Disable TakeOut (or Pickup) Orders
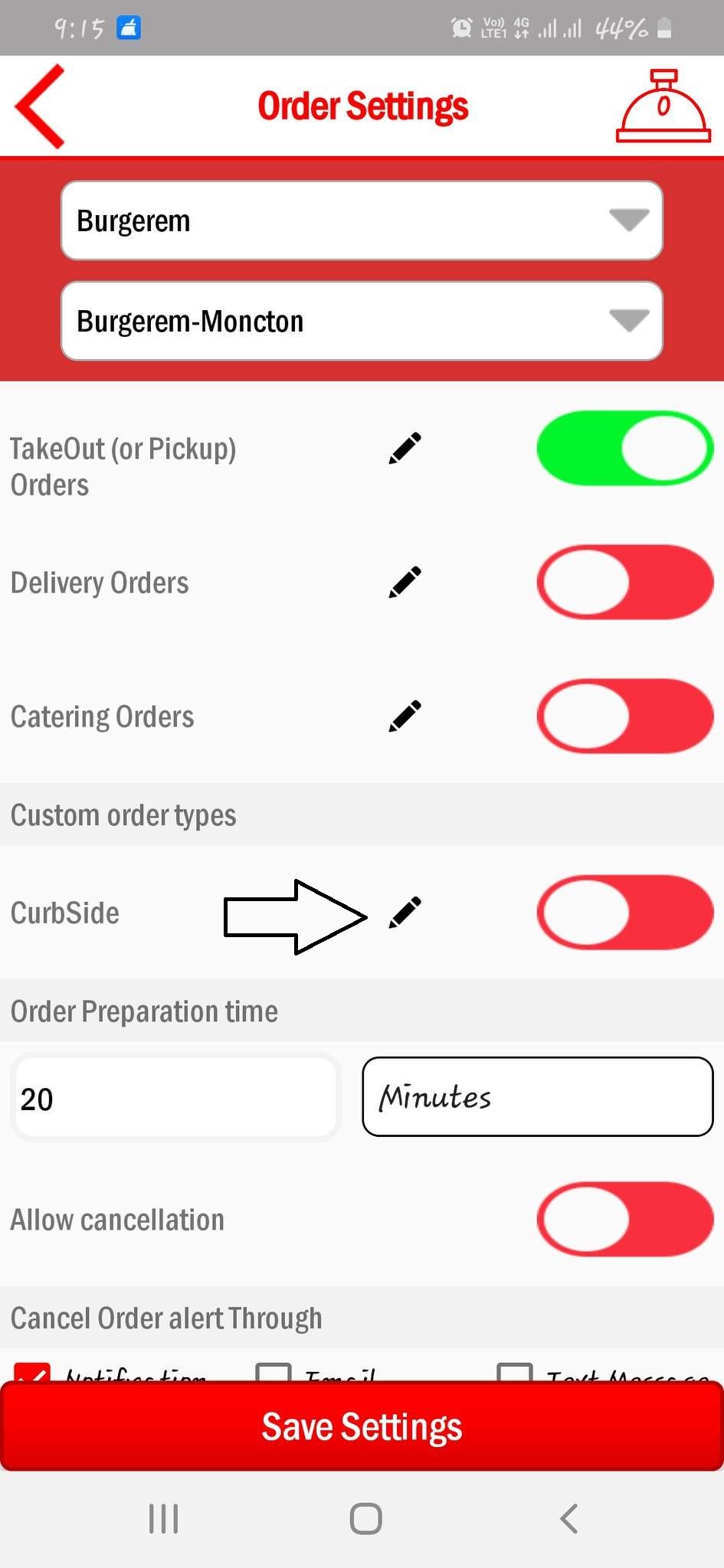724x1568 pixels. [624, 449]
